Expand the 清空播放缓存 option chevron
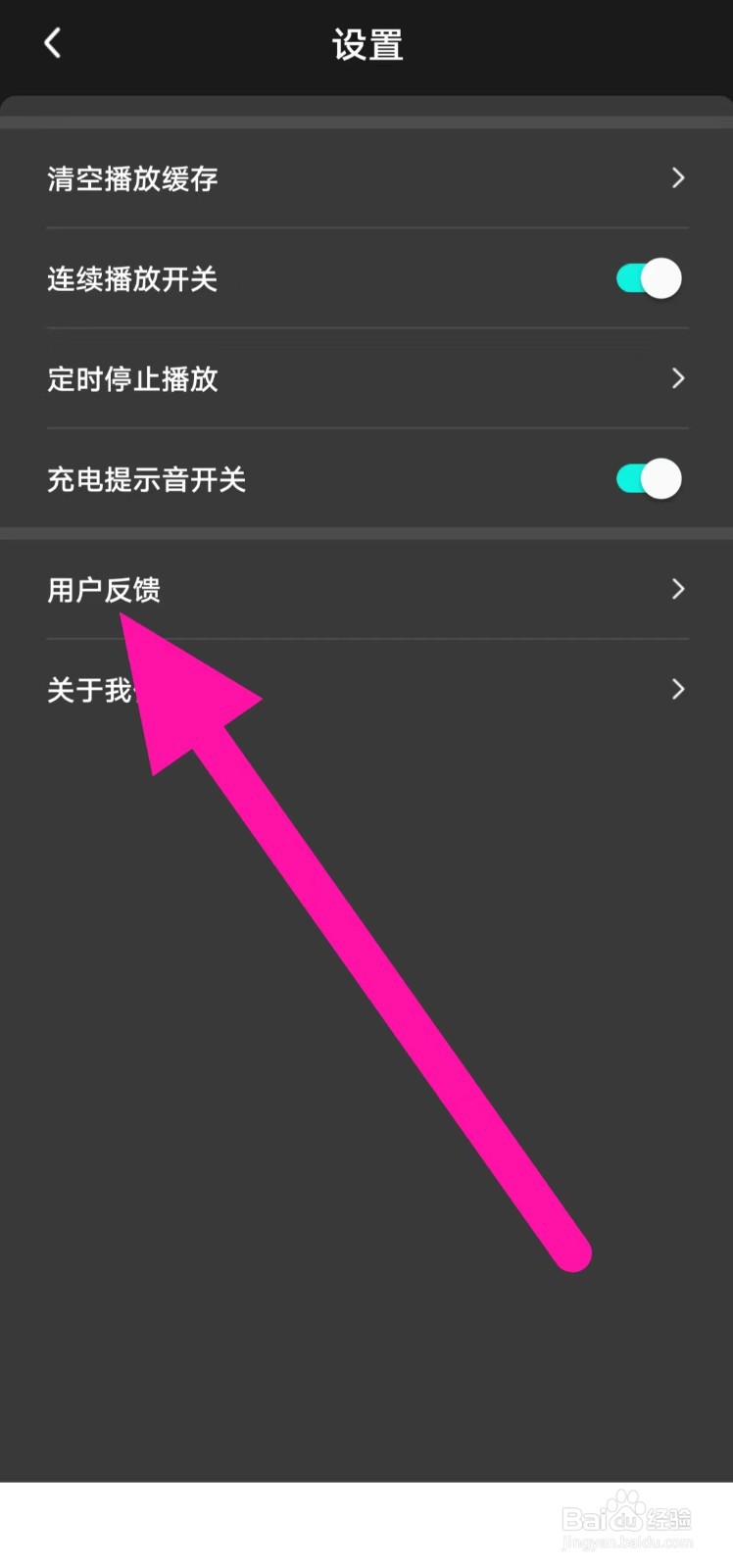This screenshot has width=733, height=1568. tap(678, 178)
